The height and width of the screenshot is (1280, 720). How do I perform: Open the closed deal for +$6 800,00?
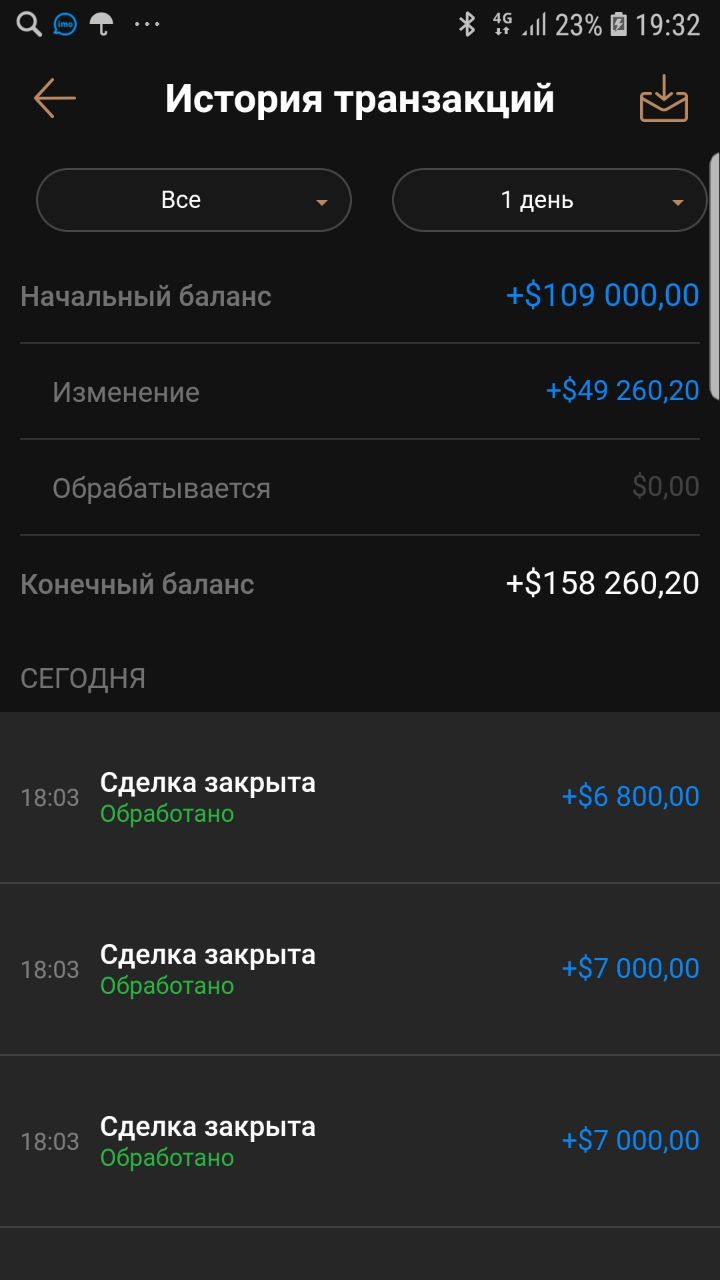pyautogui.click(x=360, y=797)
